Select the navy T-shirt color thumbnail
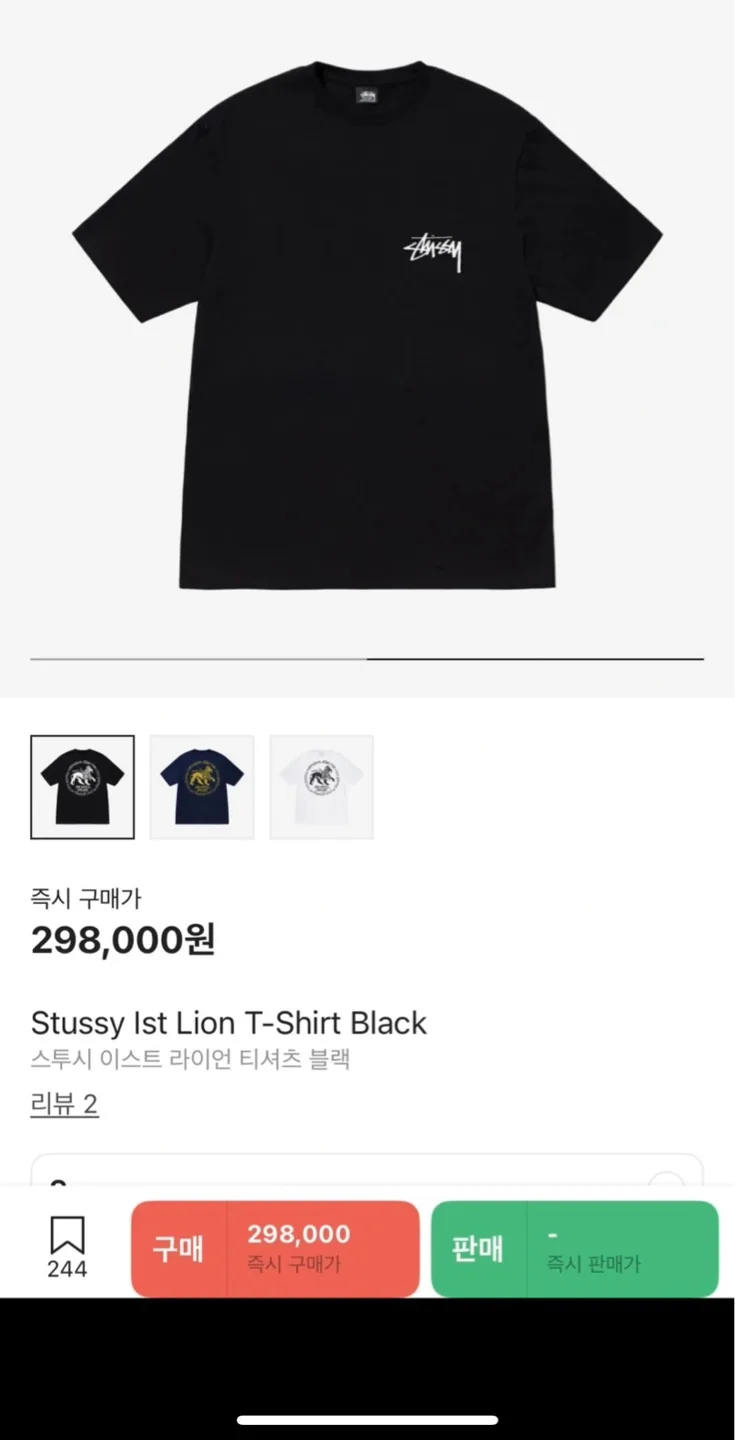This screenshot has height=1440, width=735. coord(202,787)
